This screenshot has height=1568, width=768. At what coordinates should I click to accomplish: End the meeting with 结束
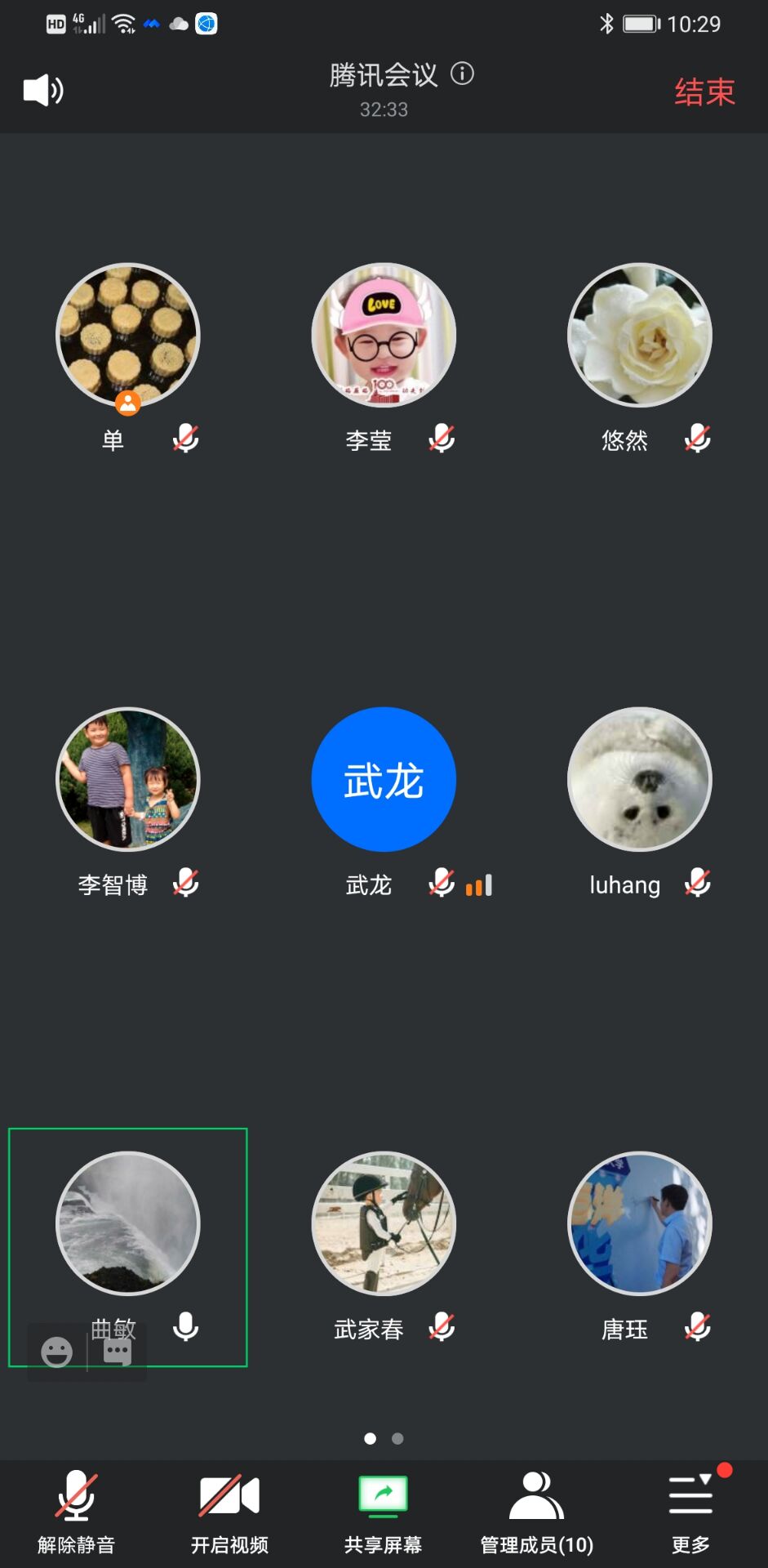click(704, 91)
